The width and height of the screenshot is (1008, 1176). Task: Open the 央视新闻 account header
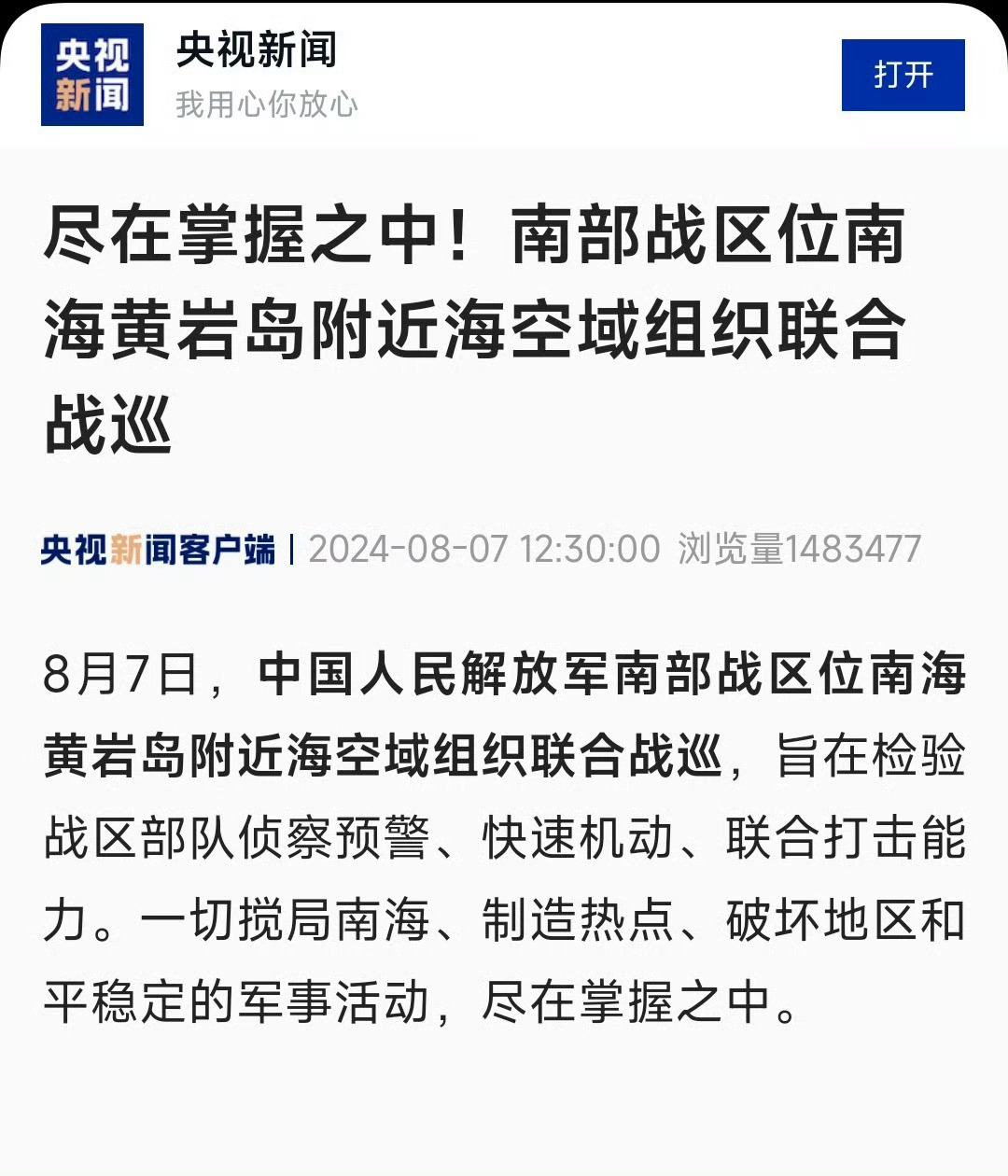coord(256,51)
